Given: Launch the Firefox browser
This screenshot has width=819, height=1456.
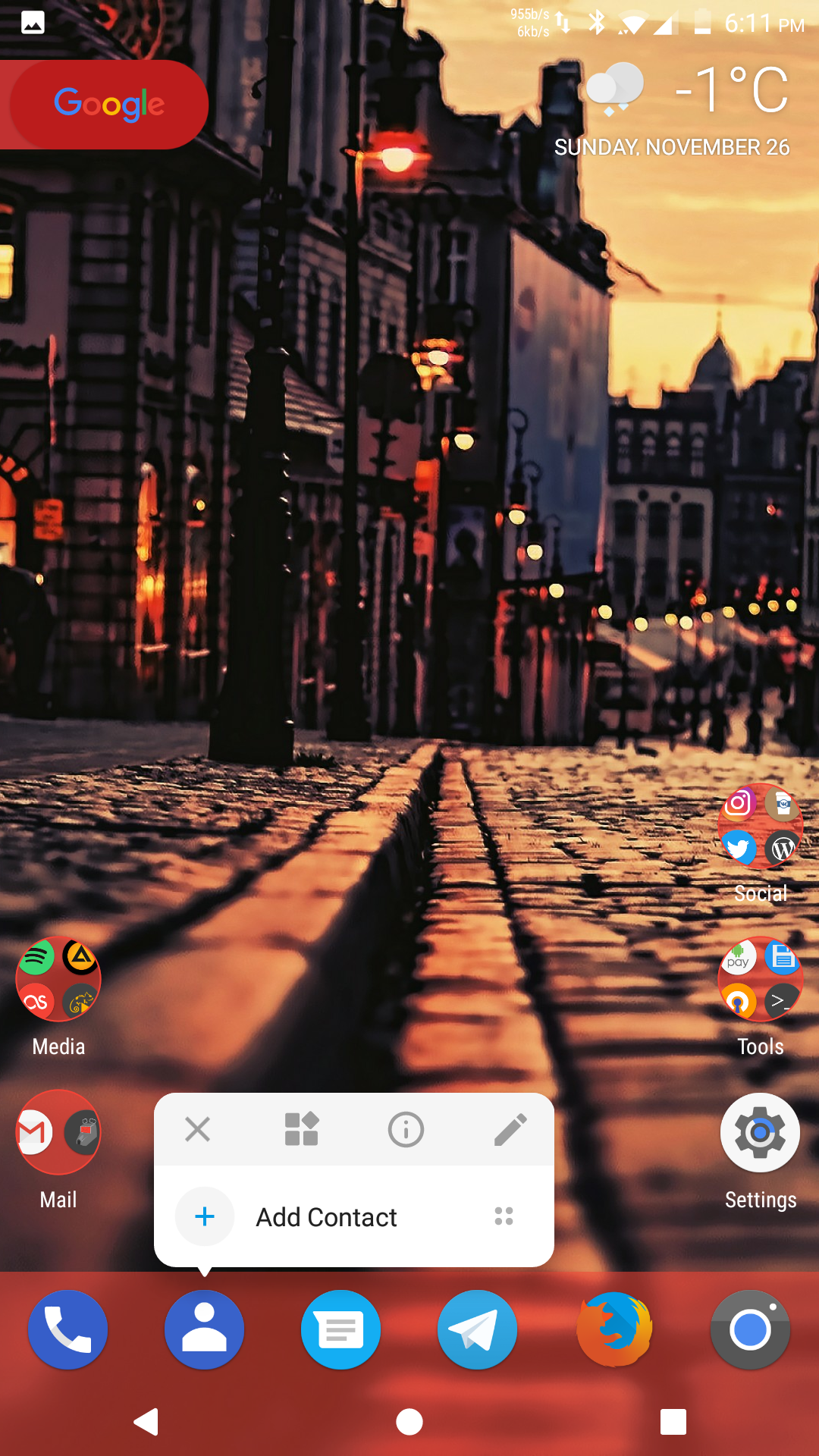Looking at the screenshot, I should click(x=614, y=1329).
